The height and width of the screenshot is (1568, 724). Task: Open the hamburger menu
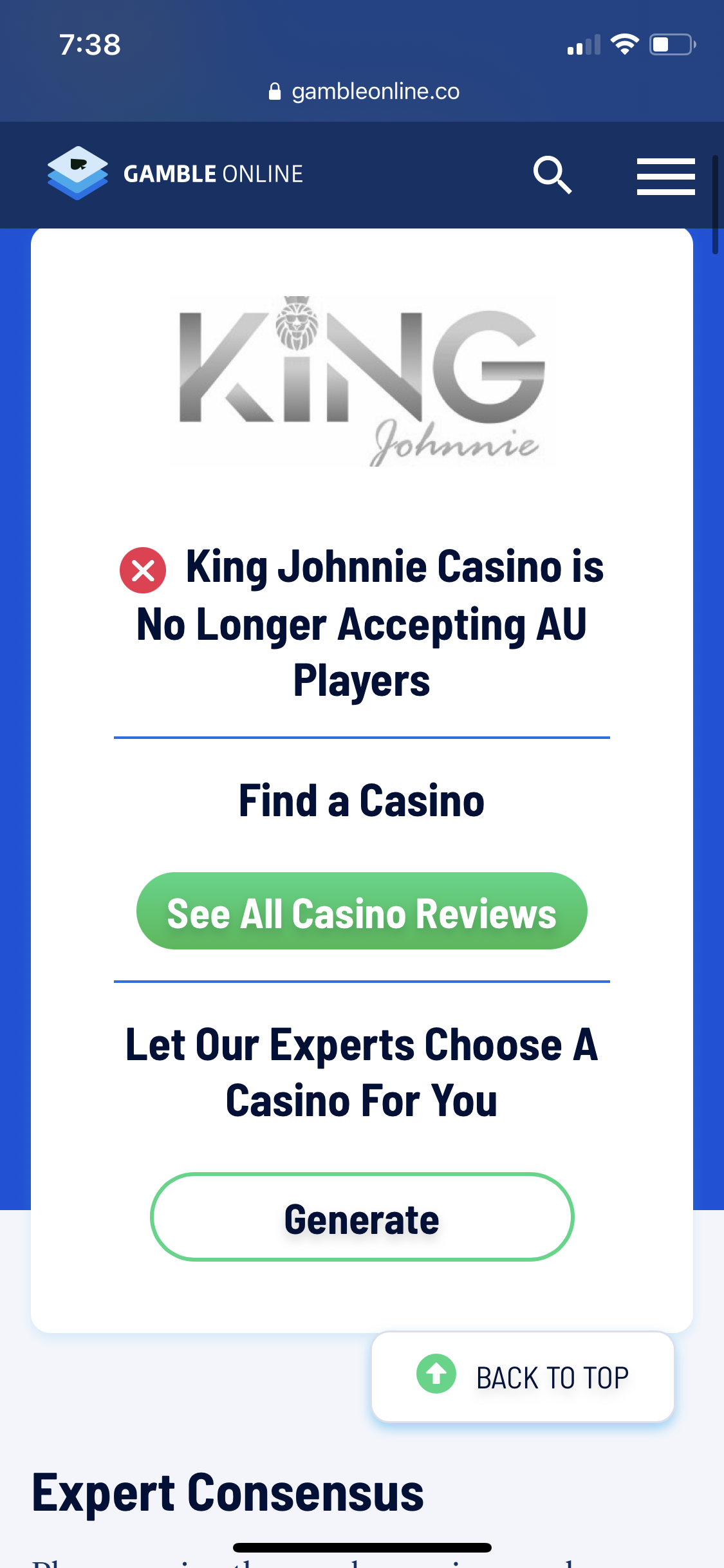665,176
